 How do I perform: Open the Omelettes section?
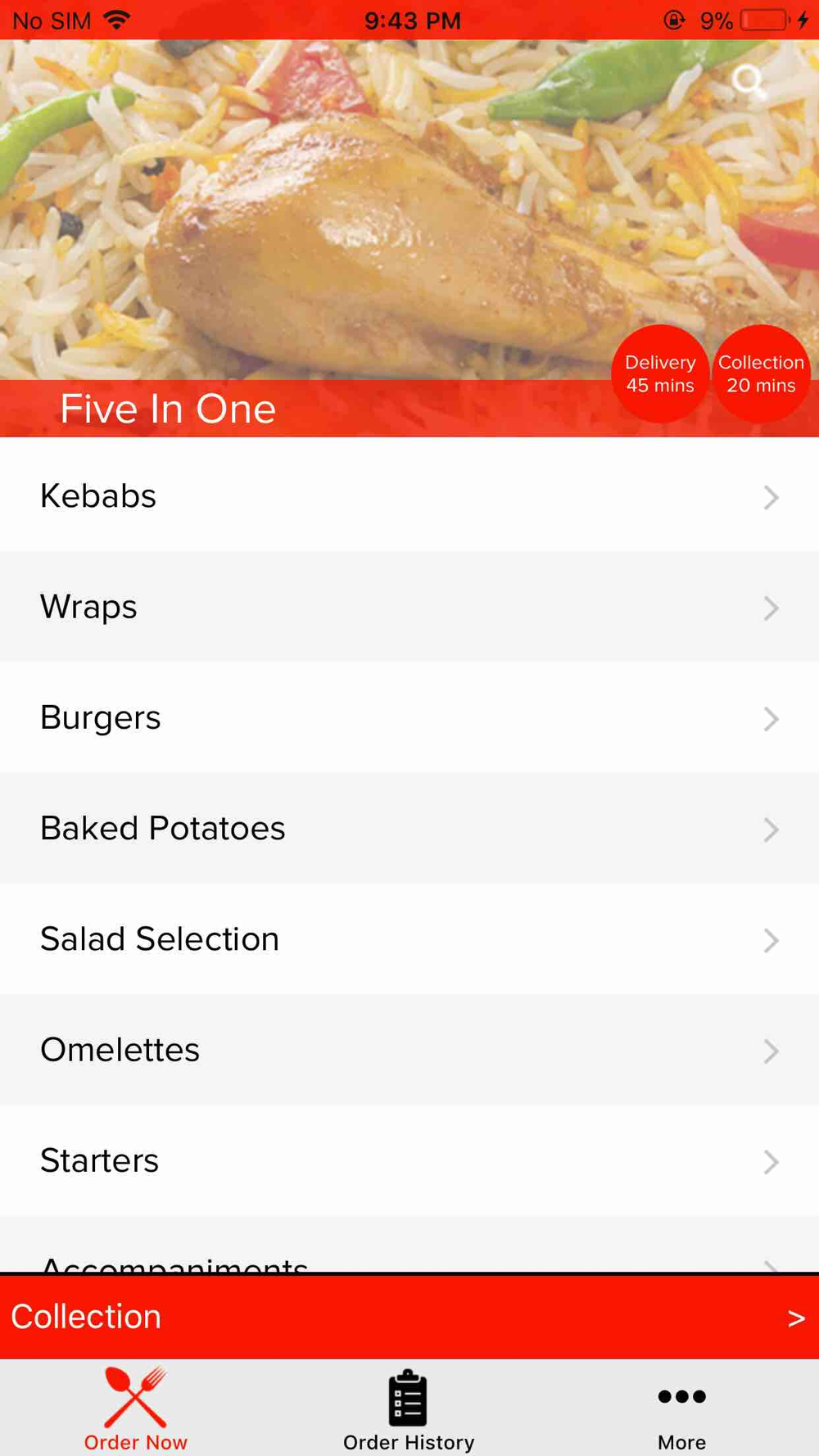coord(409,1050)
